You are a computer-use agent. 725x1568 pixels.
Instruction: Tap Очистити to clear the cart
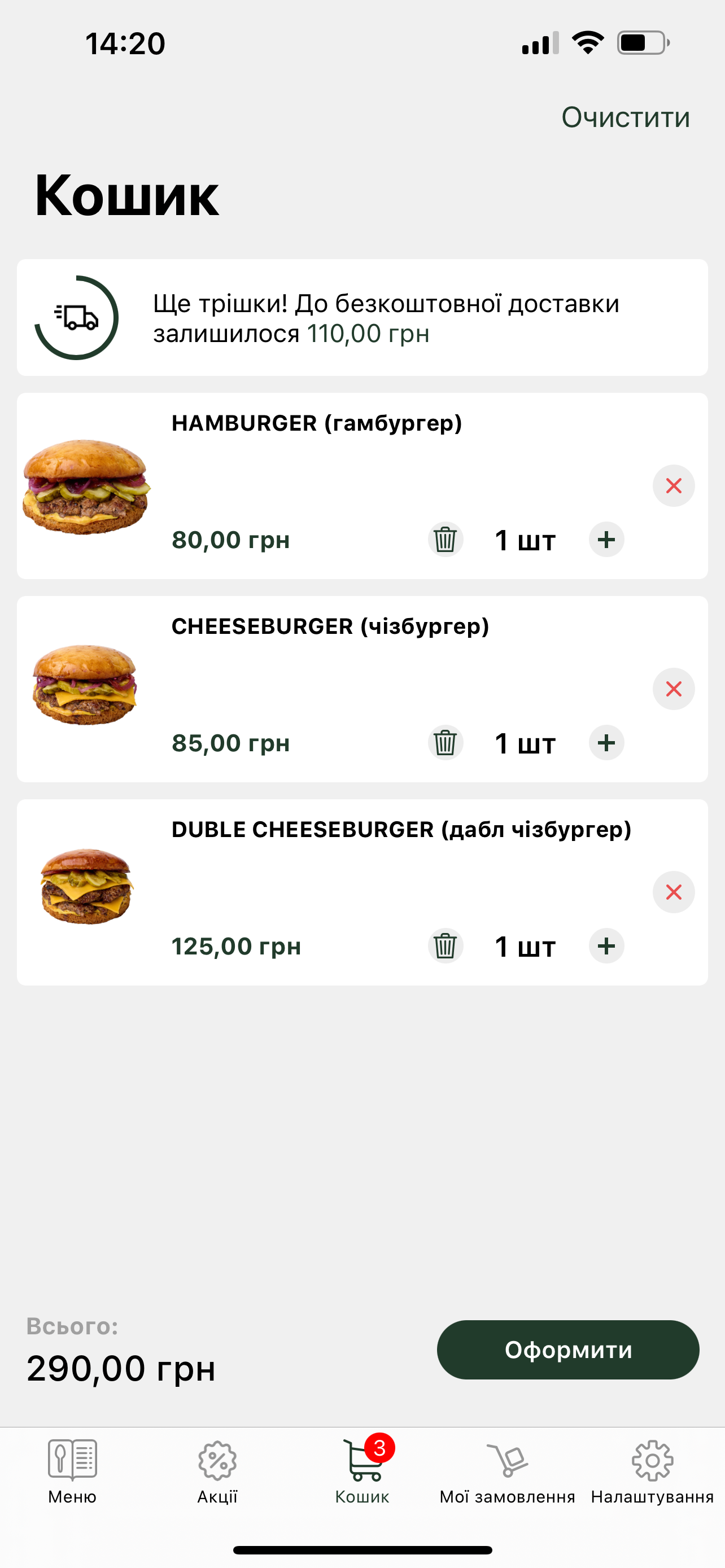tap(625, 117)
